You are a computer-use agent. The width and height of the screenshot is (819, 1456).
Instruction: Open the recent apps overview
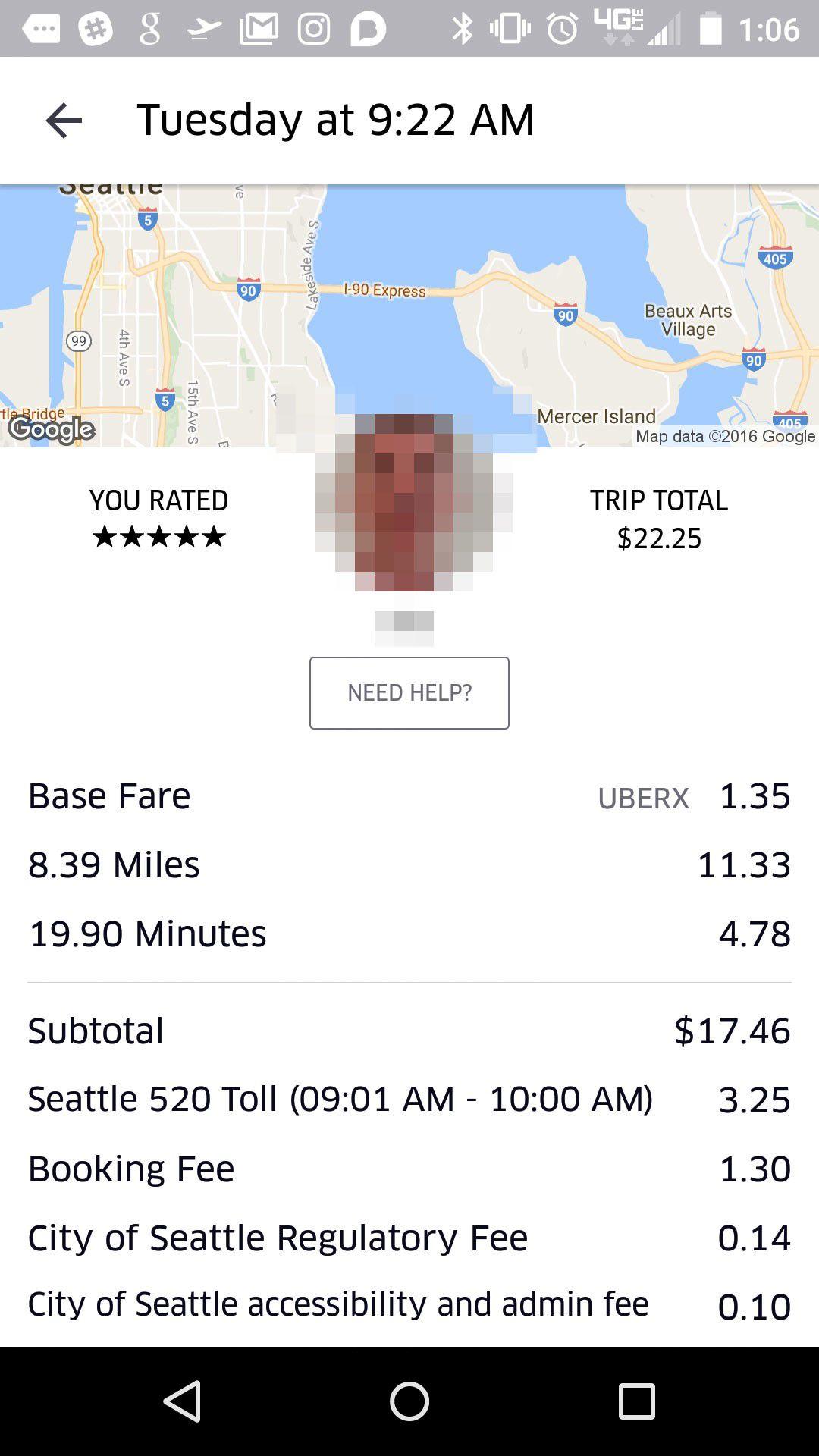[636, 1400]
